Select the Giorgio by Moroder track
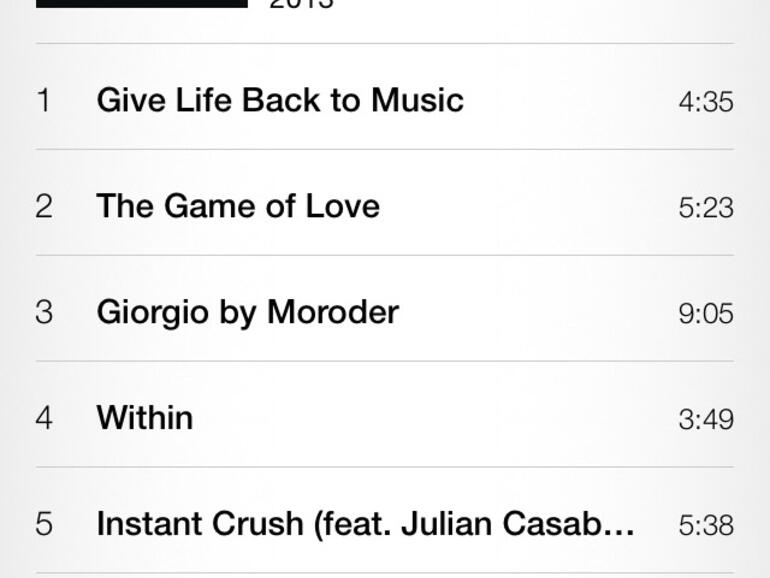Viewport: 770px width, 578px height. (x=247, y=312)
